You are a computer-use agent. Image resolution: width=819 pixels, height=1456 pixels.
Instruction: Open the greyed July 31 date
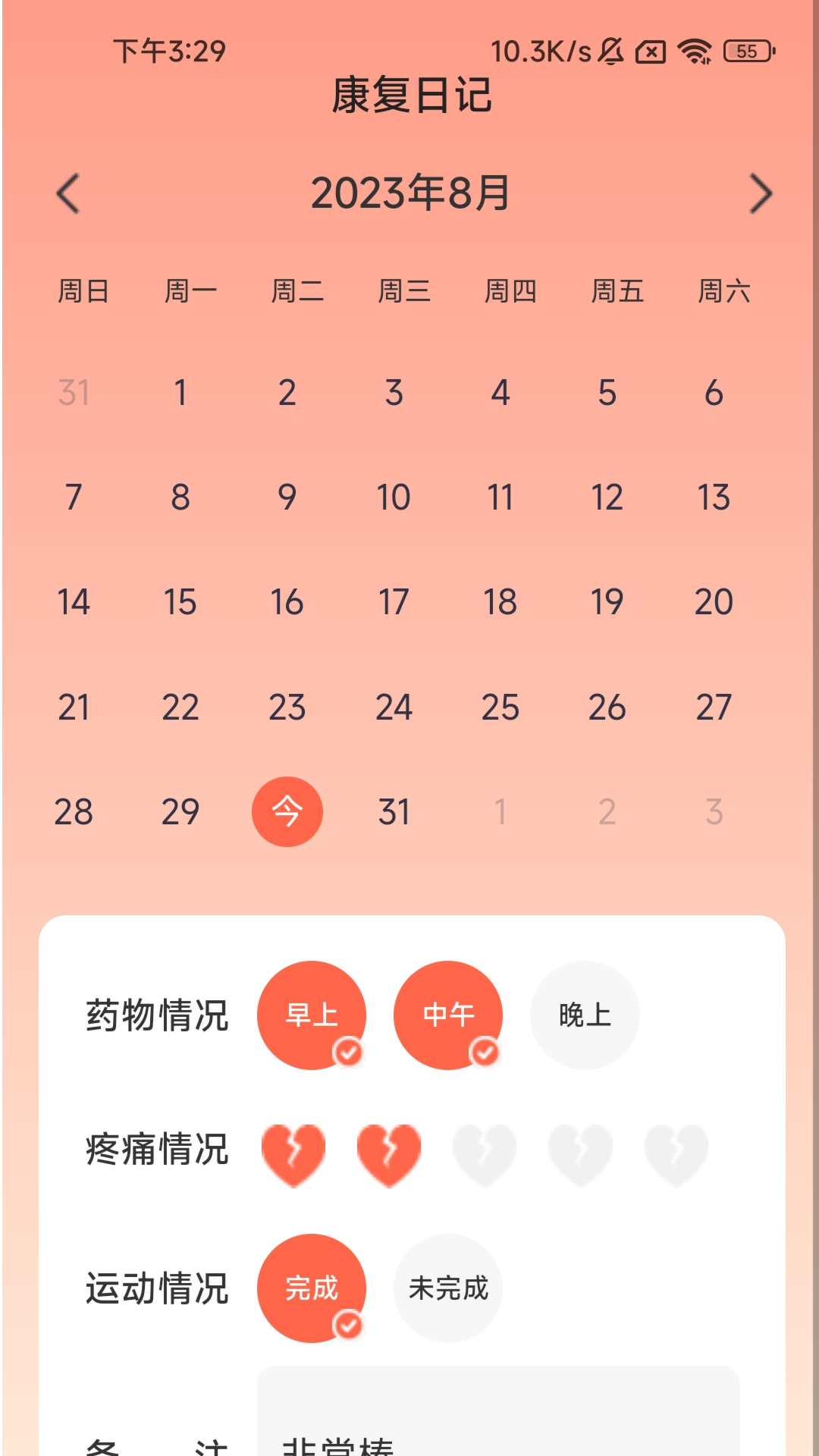[74, 393]
